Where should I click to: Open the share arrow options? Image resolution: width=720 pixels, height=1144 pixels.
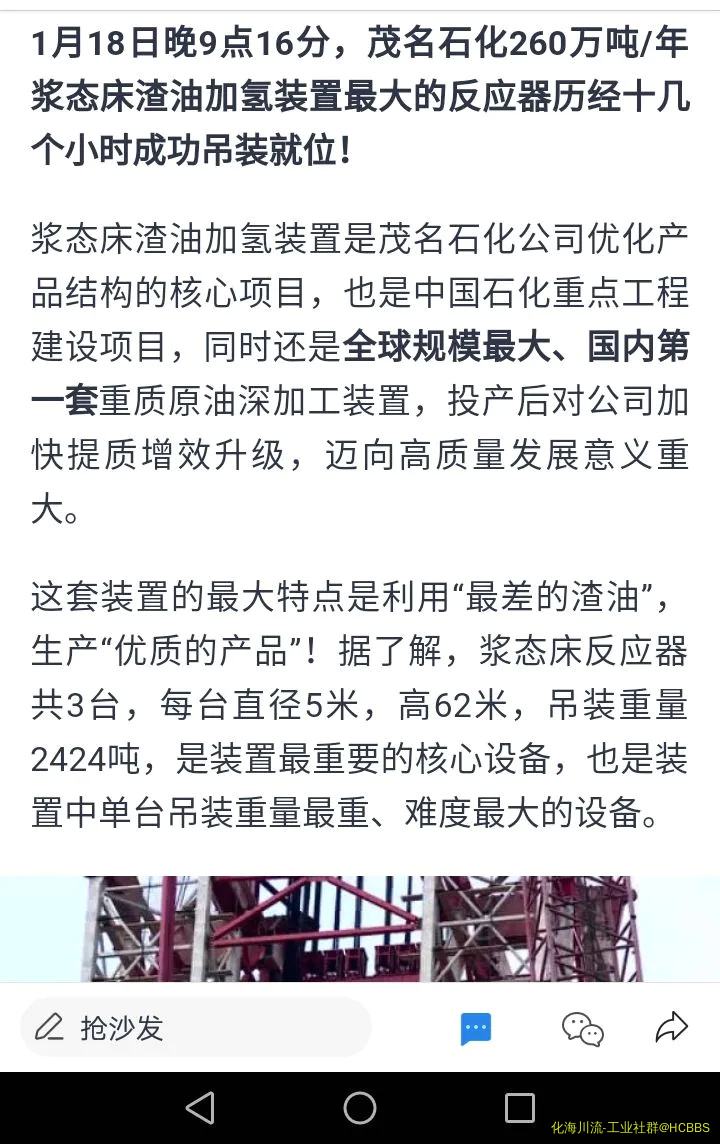tap(672, 1027)
